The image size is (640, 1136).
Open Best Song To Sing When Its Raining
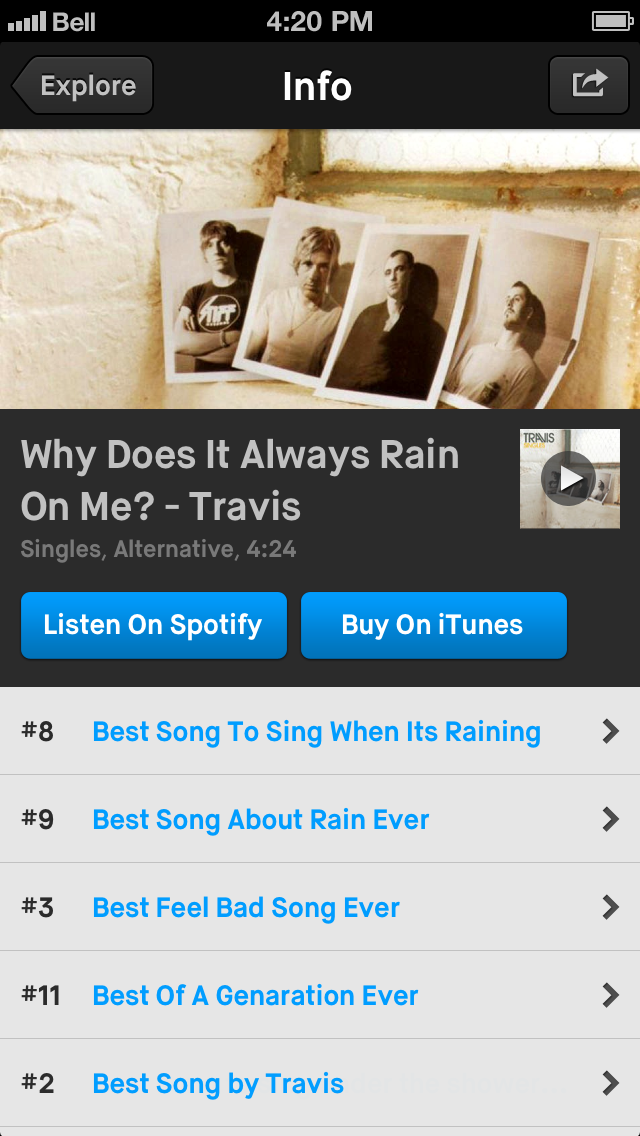316,732
